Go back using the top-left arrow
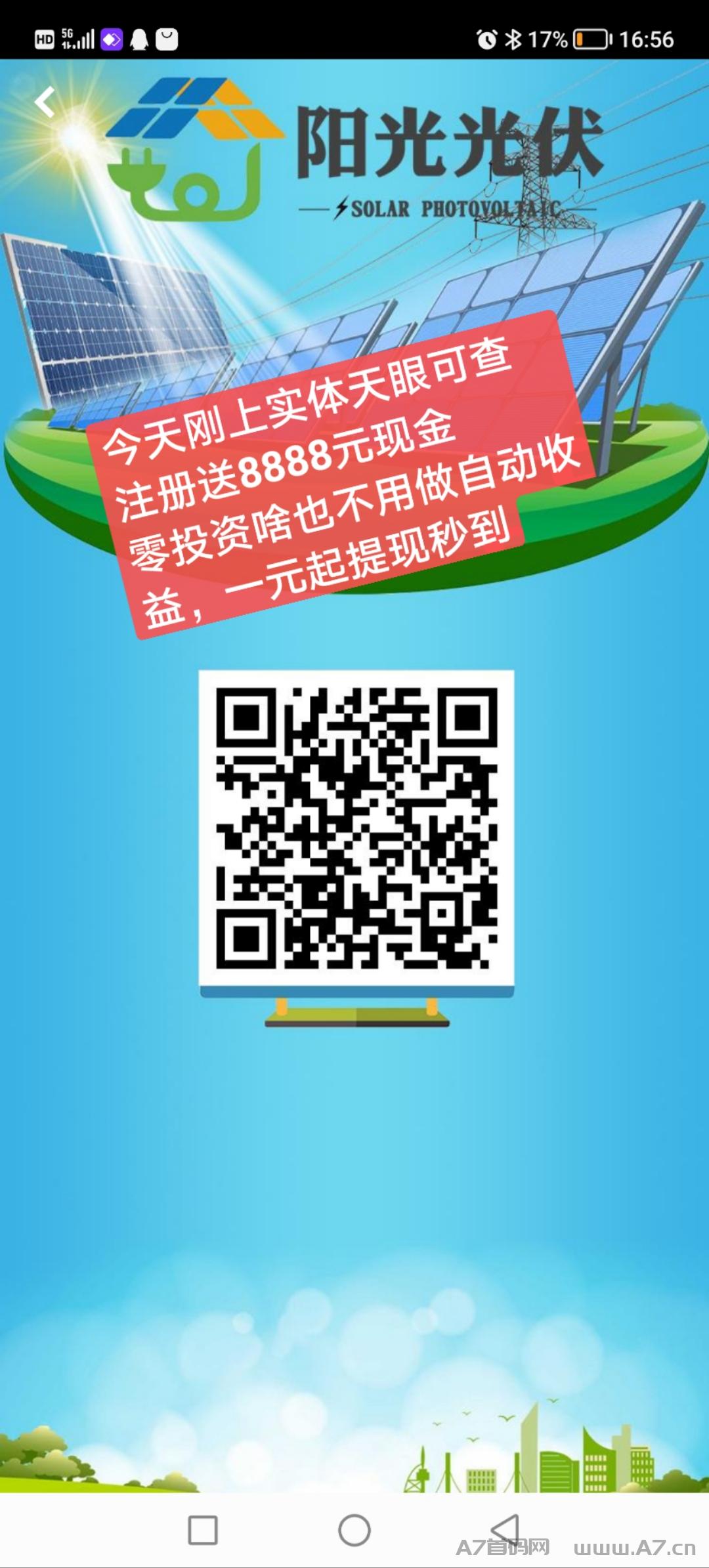Screen dimensions: 709x1568 45,102
